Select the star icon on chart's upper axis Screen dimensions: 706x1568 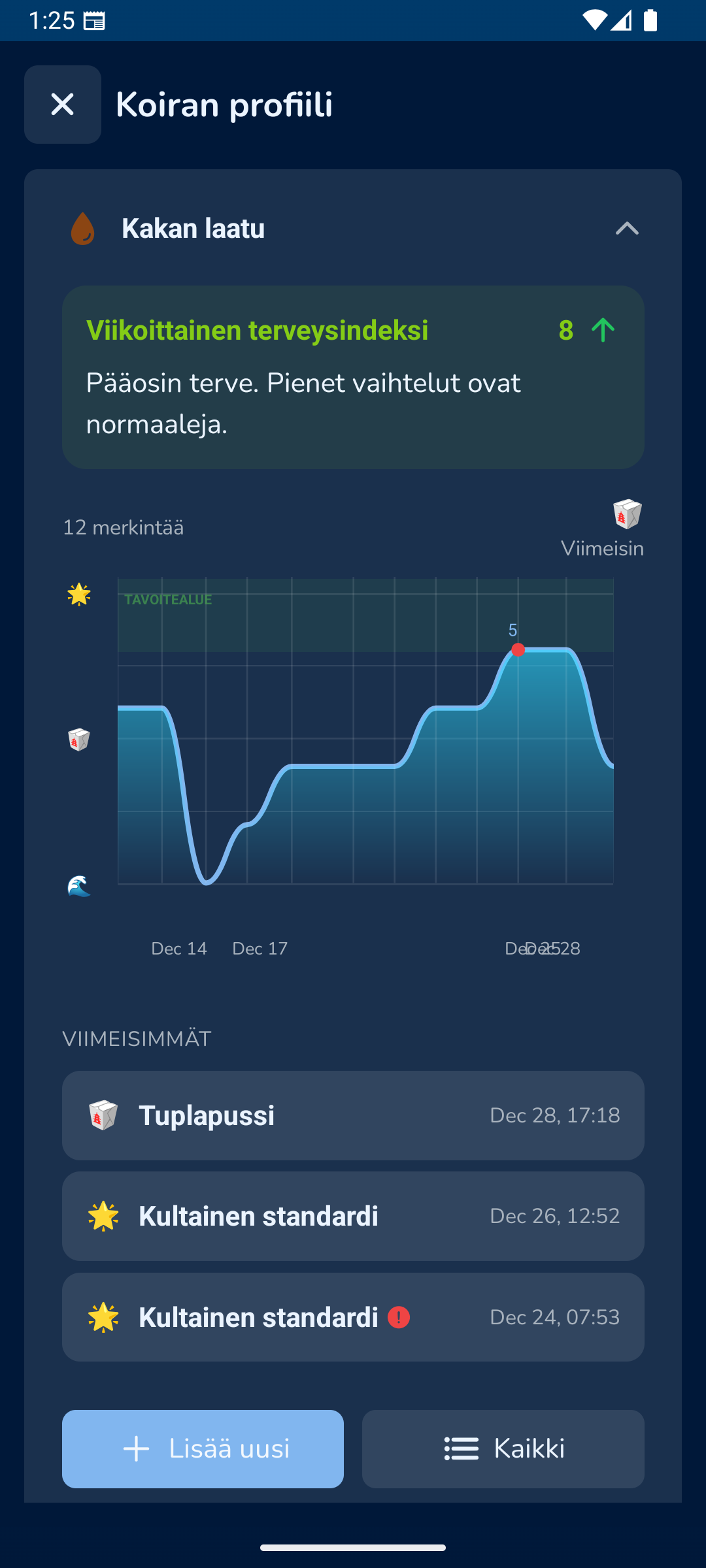pyautogui.click(x=78, y=595)
